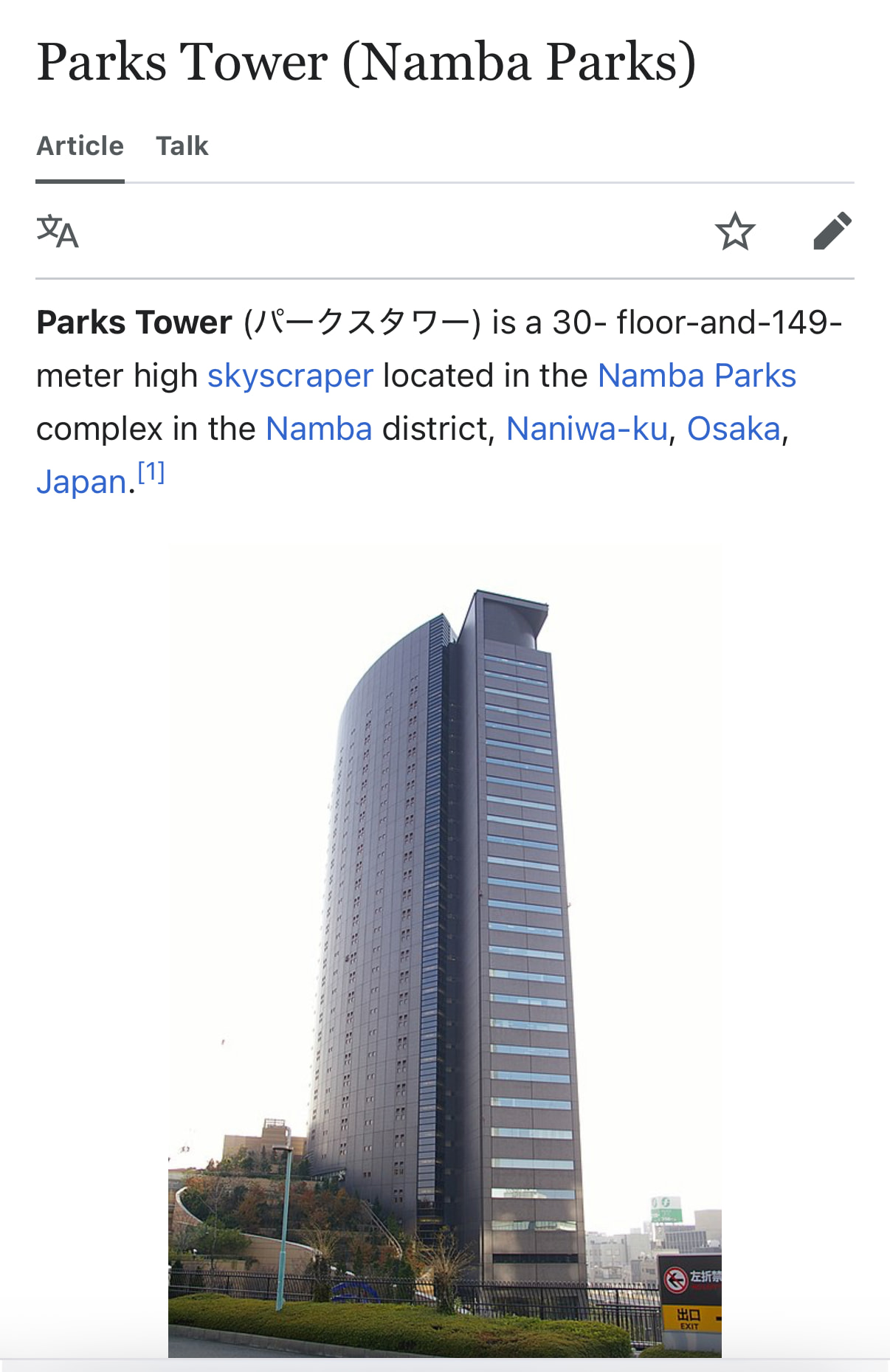Visit the Naniwa-ku link
Screen dimensions: 890x1372
[587, 429]
